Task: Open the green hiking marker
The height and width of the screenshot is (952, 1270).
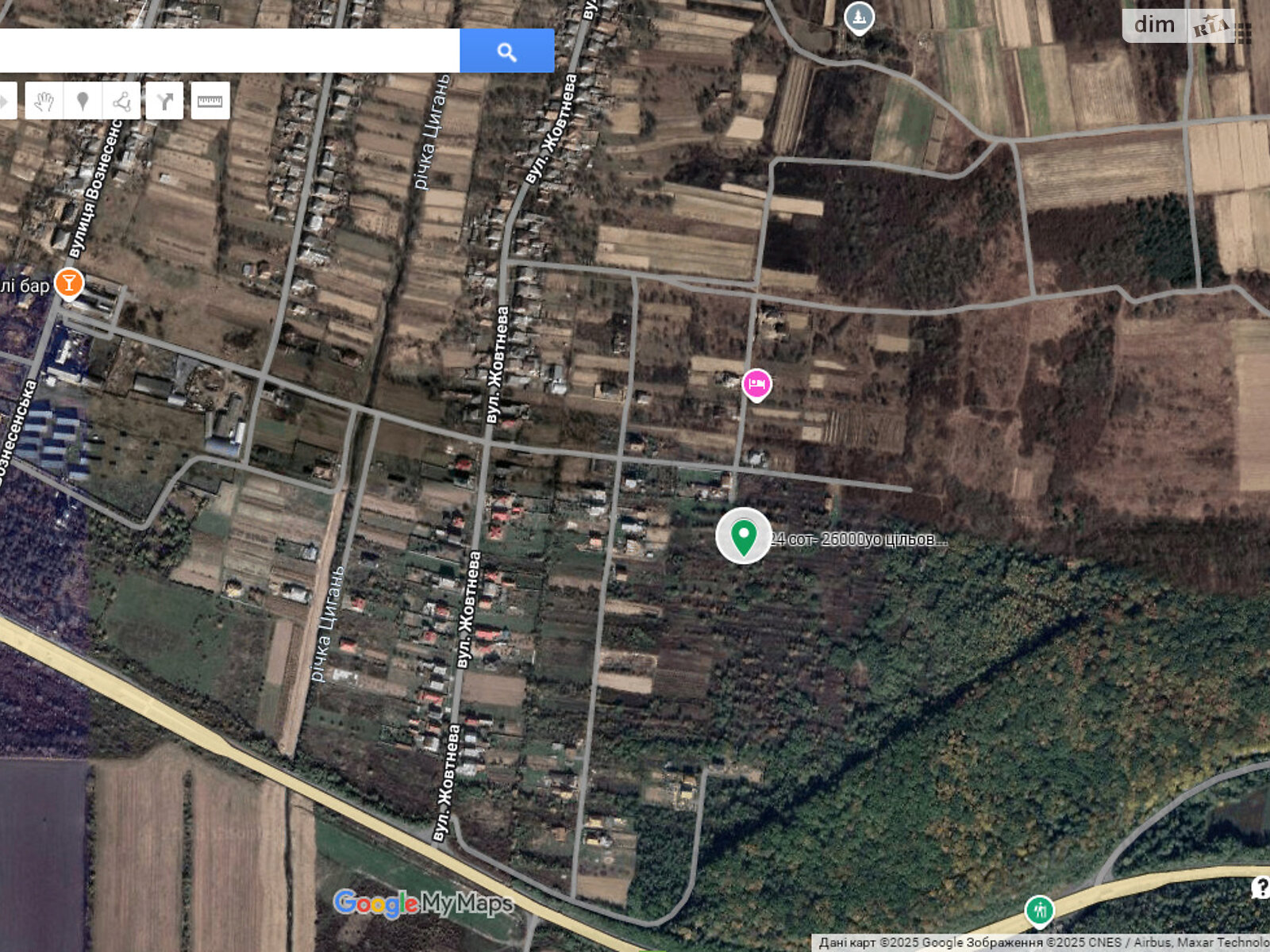Action: 1039,912
